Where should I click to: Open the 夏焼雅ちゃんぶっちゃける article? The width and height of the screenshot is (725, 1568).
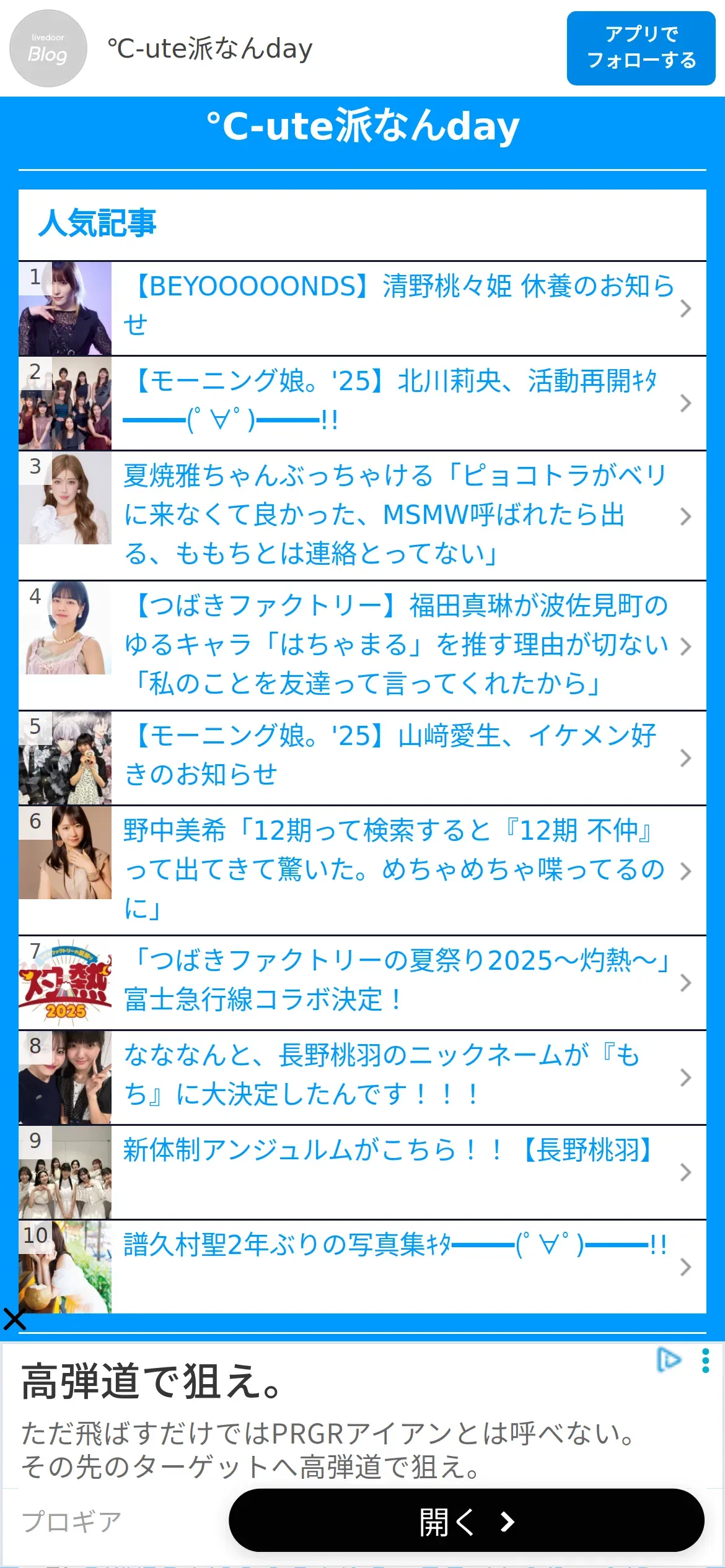362,516
